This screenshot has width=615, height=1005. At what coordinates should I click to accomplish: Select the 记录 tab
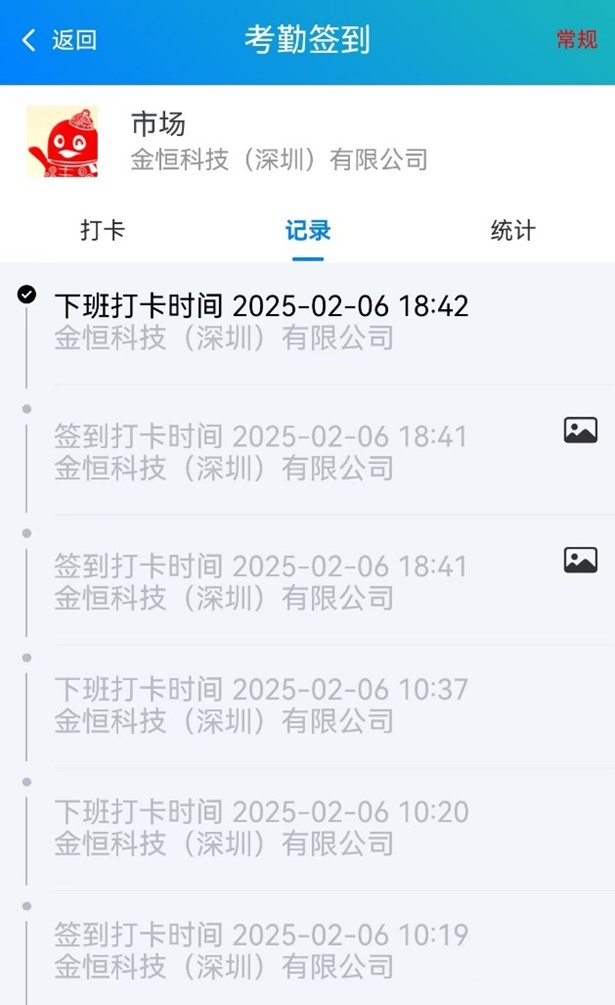pyautogui.click(x=307, y=231)
